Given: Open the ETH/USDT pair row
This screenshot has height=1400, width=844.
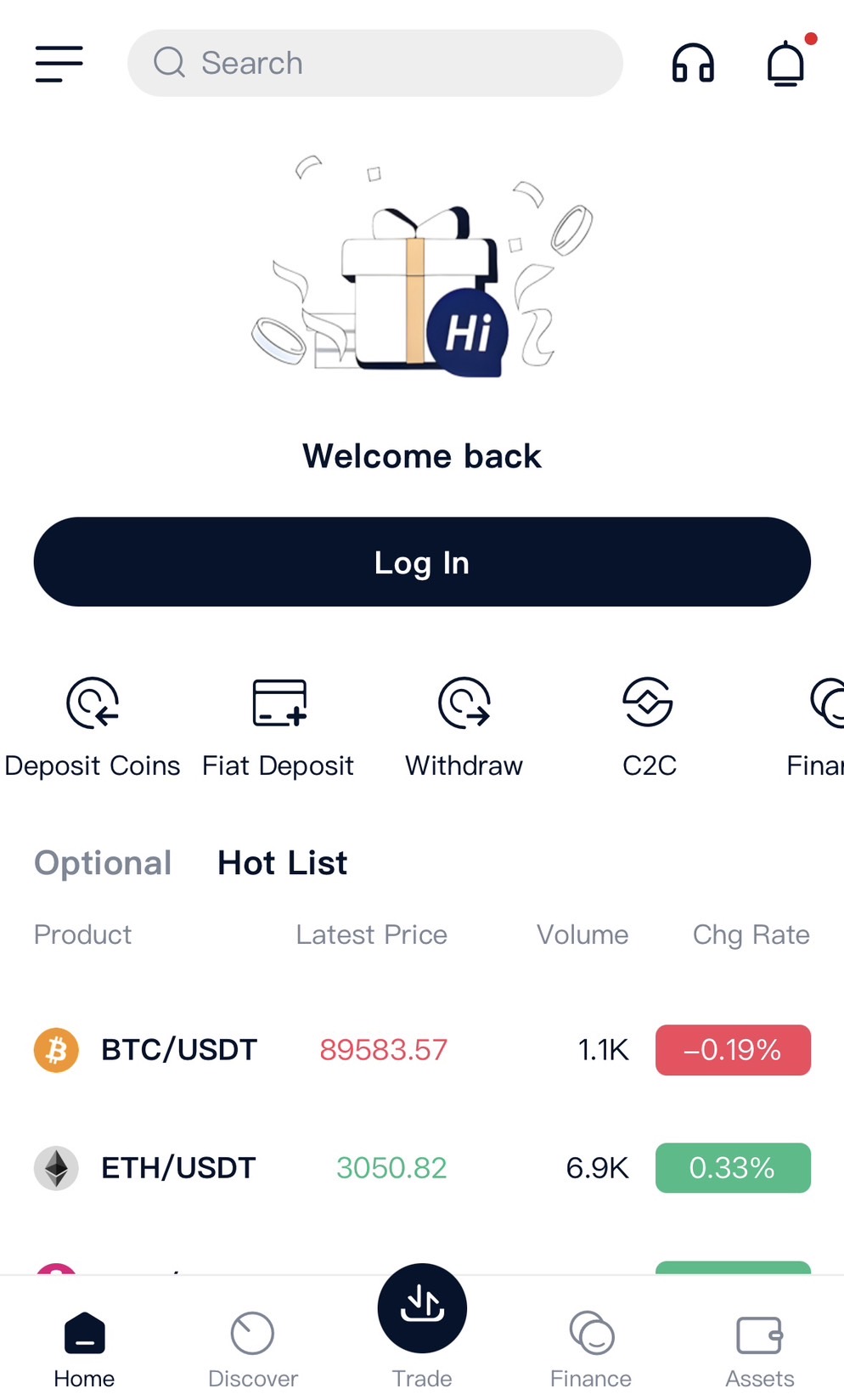Looking at the screenshot, I should tap(422, 1168).
